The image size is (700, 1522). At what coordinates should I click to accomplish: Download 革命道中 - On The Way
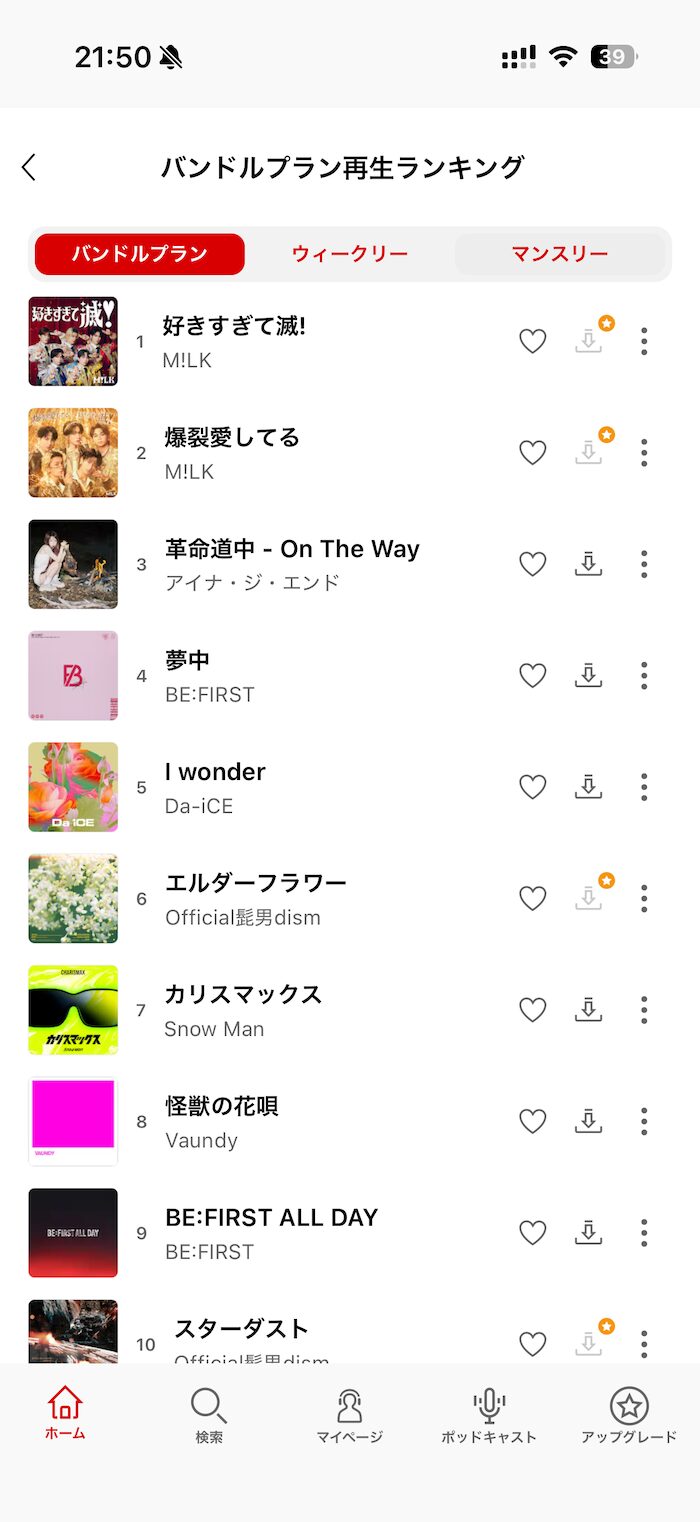pyautogui.click(x=589, y=564)
